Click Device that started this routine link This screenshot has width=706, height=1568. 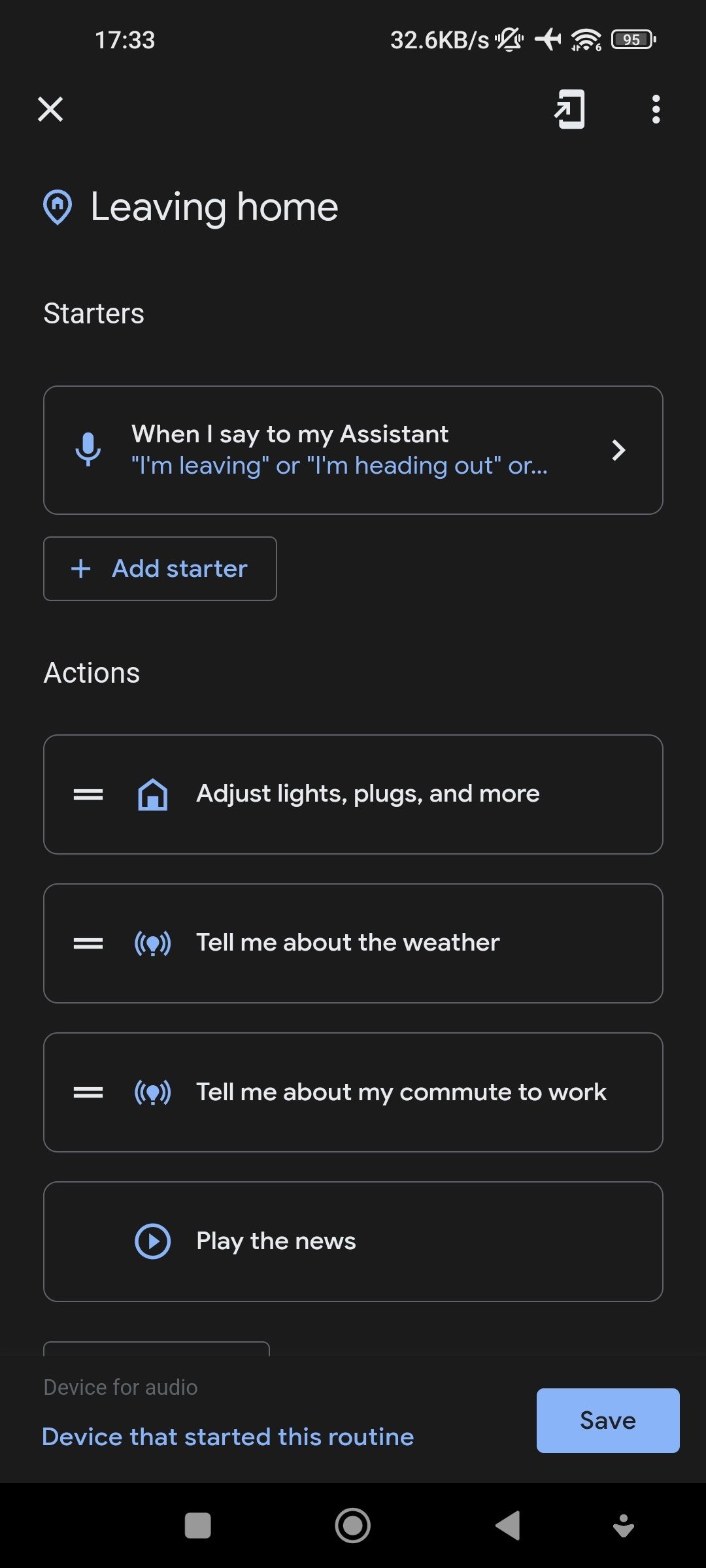coord(227,1436)
